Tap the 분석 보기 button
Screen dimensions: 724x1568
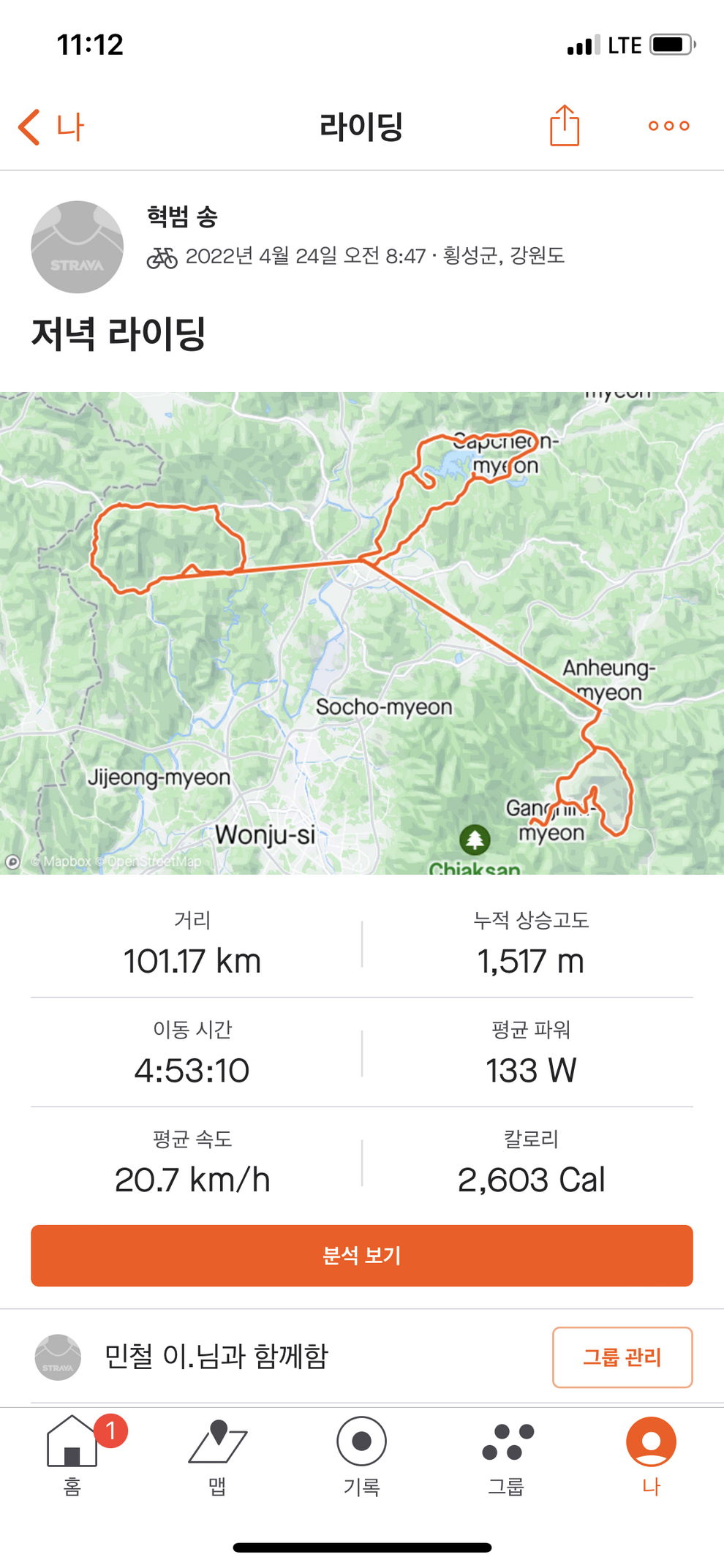(362, 1255)
